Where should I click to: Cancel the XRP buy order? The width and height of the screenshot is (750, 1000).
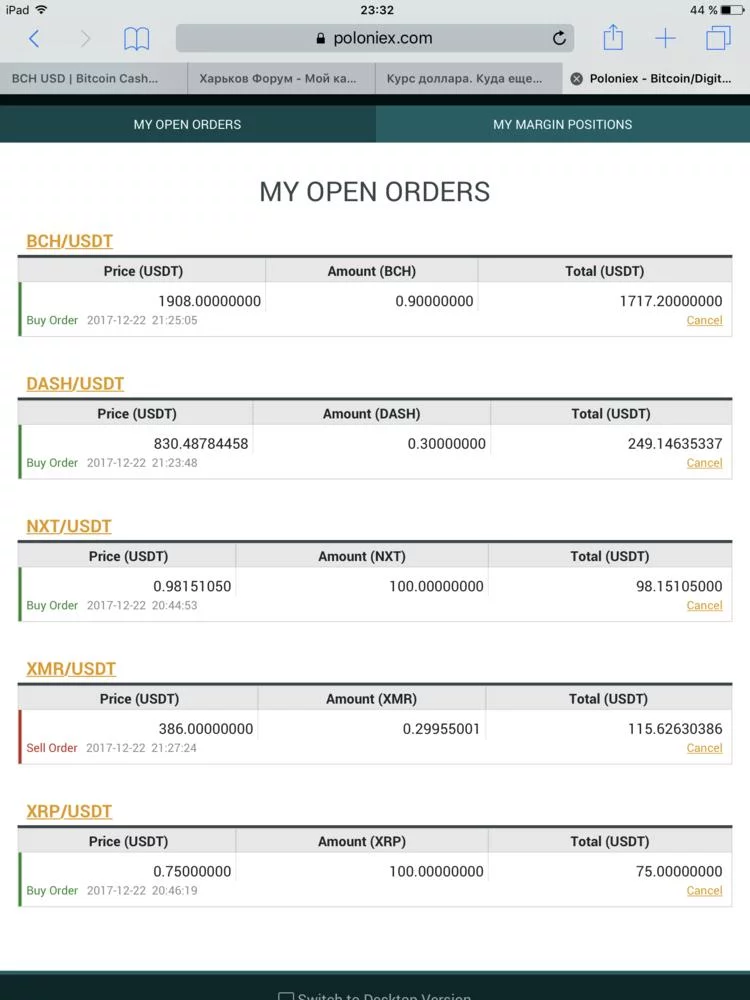tap(704, 890)
